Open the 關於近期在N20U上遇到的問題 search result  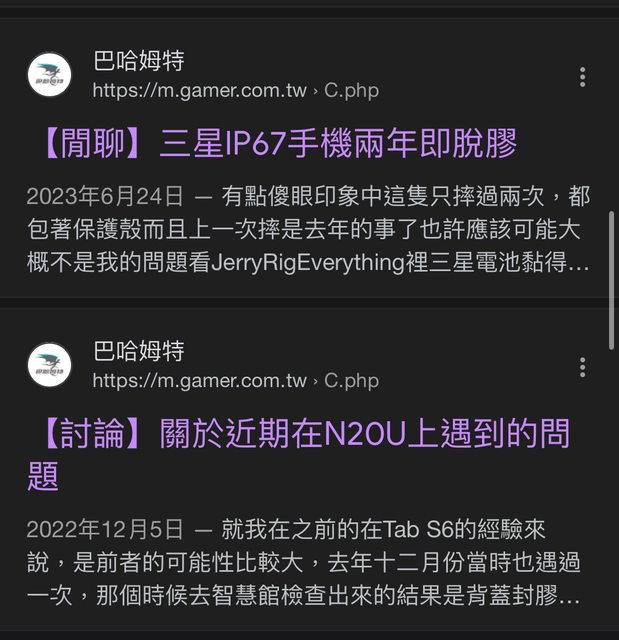(x=300, y=453)
